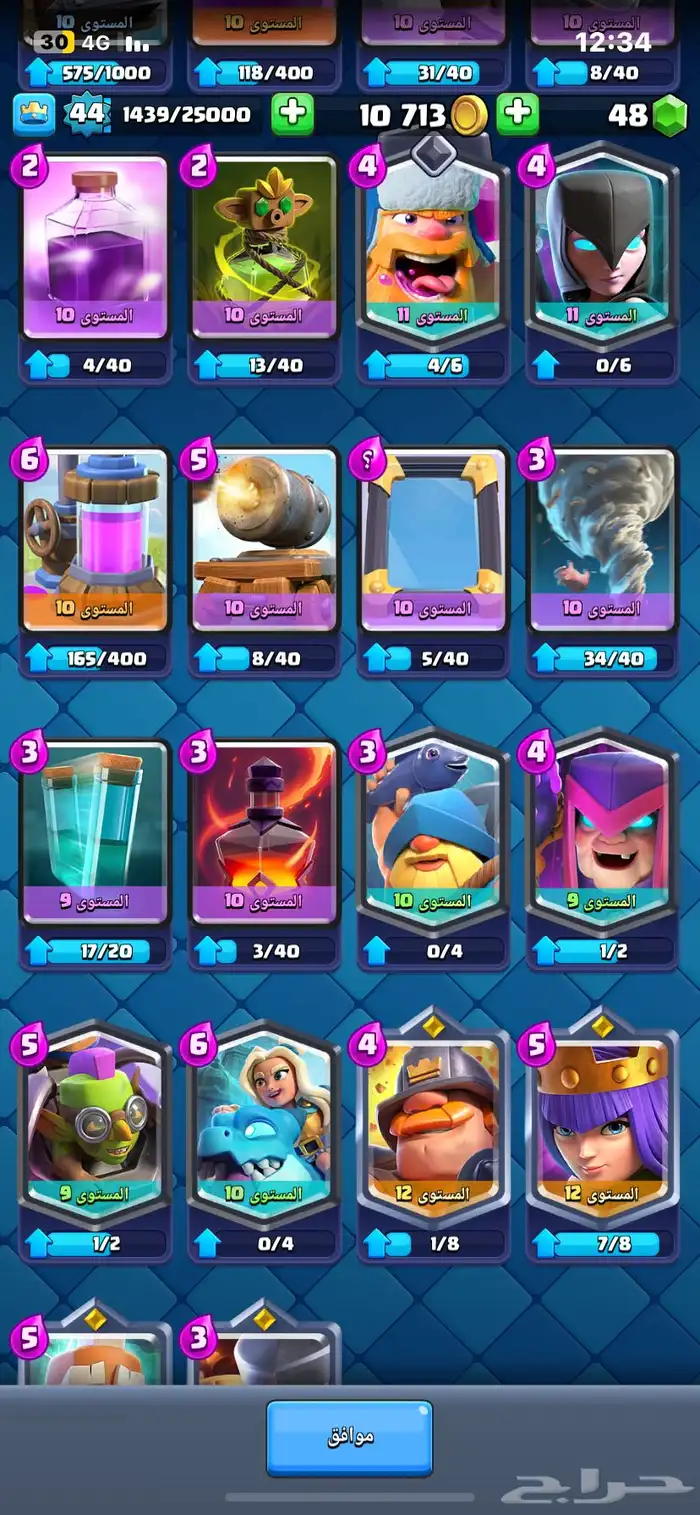
Task: Select the Tornado card
Action: 601,541
